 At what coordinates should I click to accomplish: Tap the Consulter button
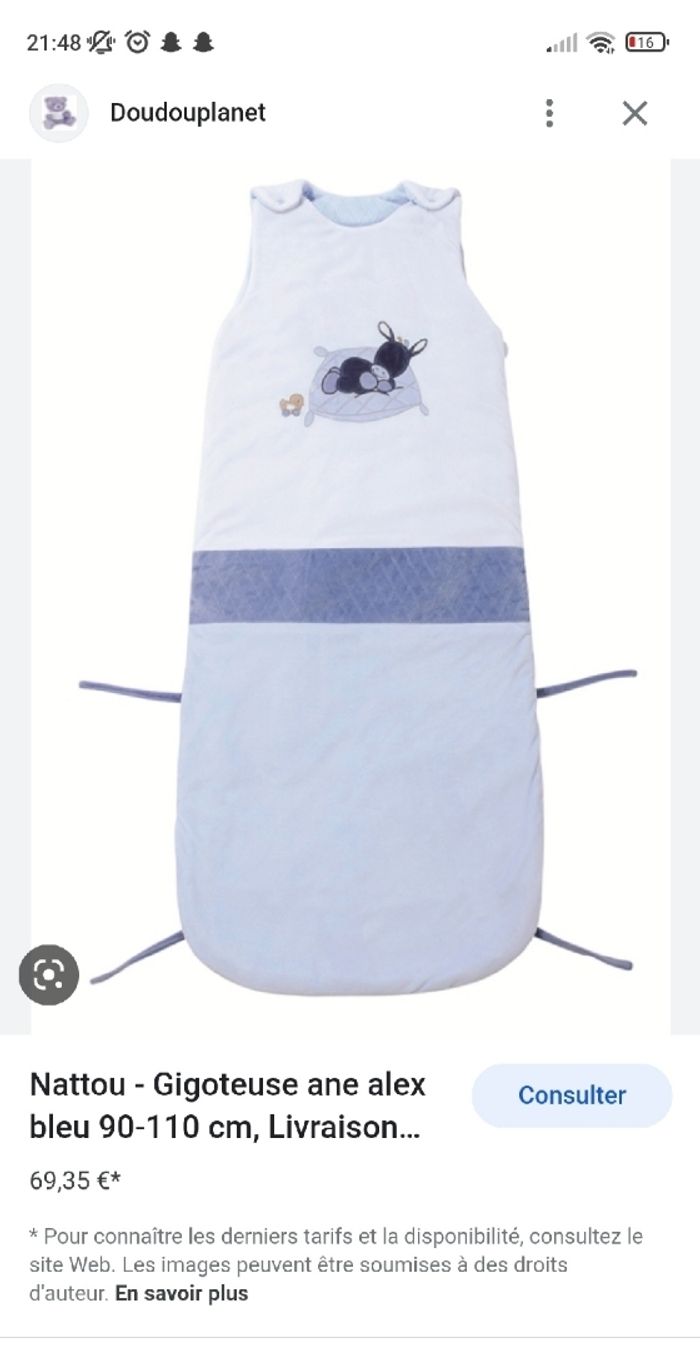(x=571, y=1095)
